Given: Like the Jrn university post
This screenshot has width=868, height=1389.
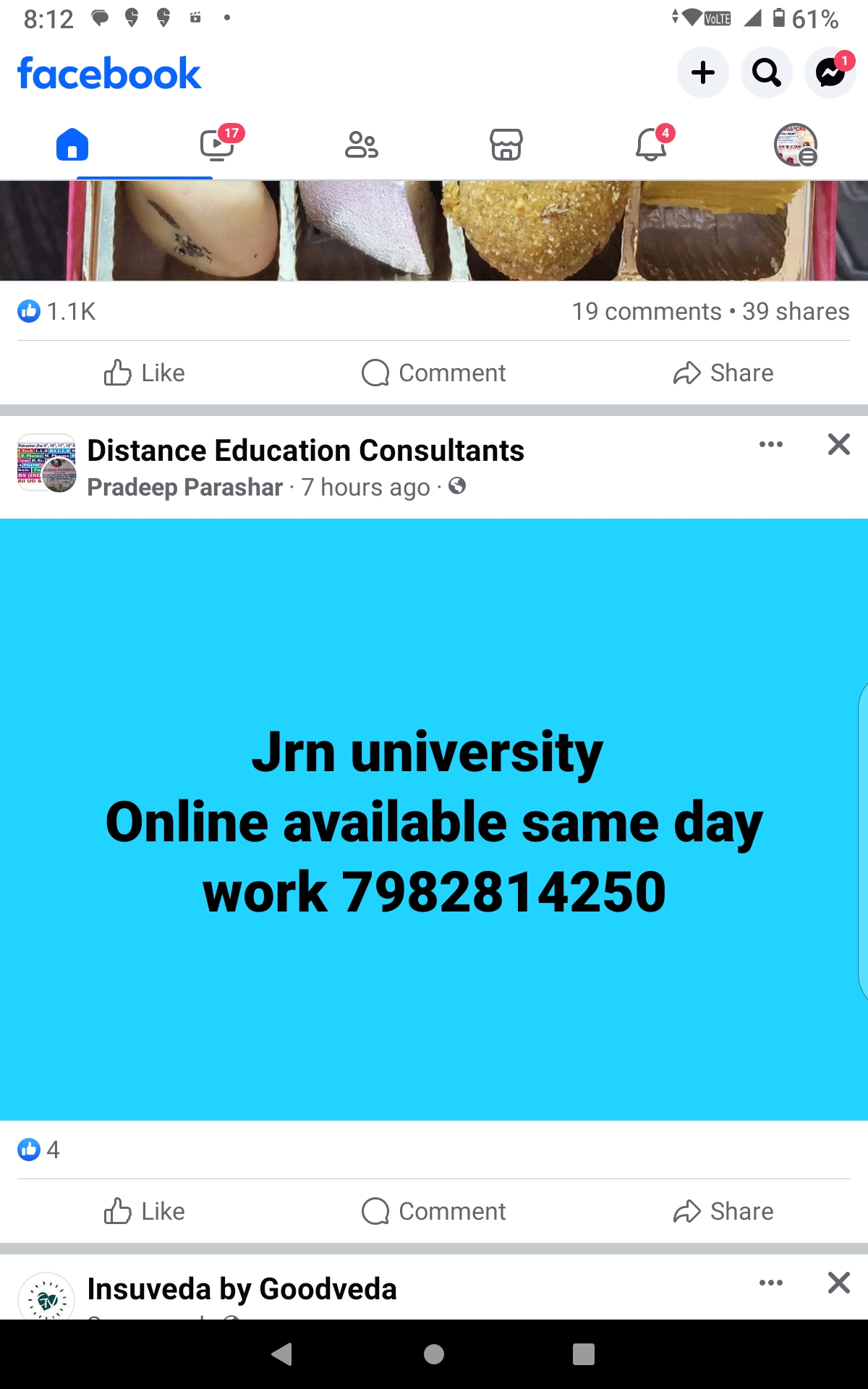Looking at the screenshot, I should tap(145, 1211).
